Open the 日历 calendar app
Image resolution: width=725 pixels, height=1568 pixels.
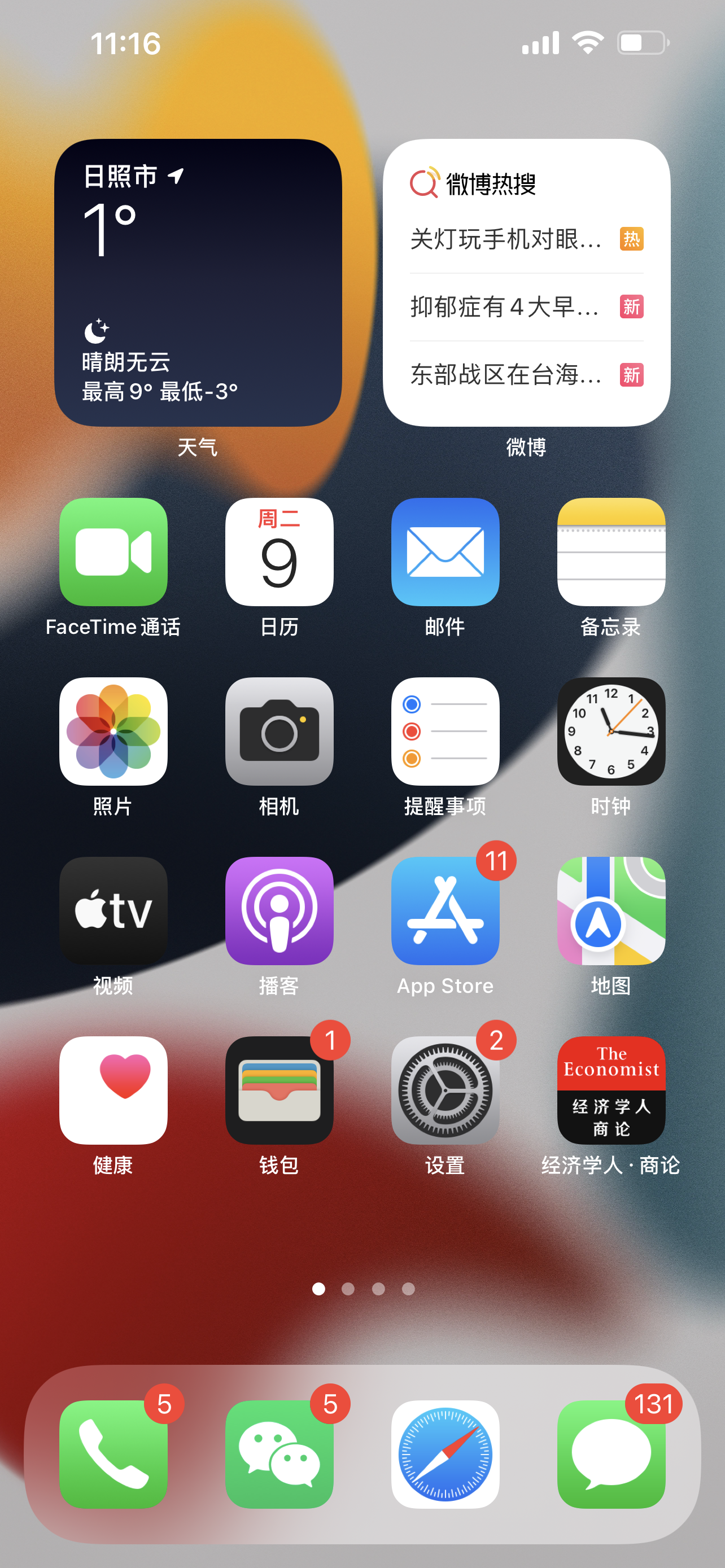tap(279, 552)
